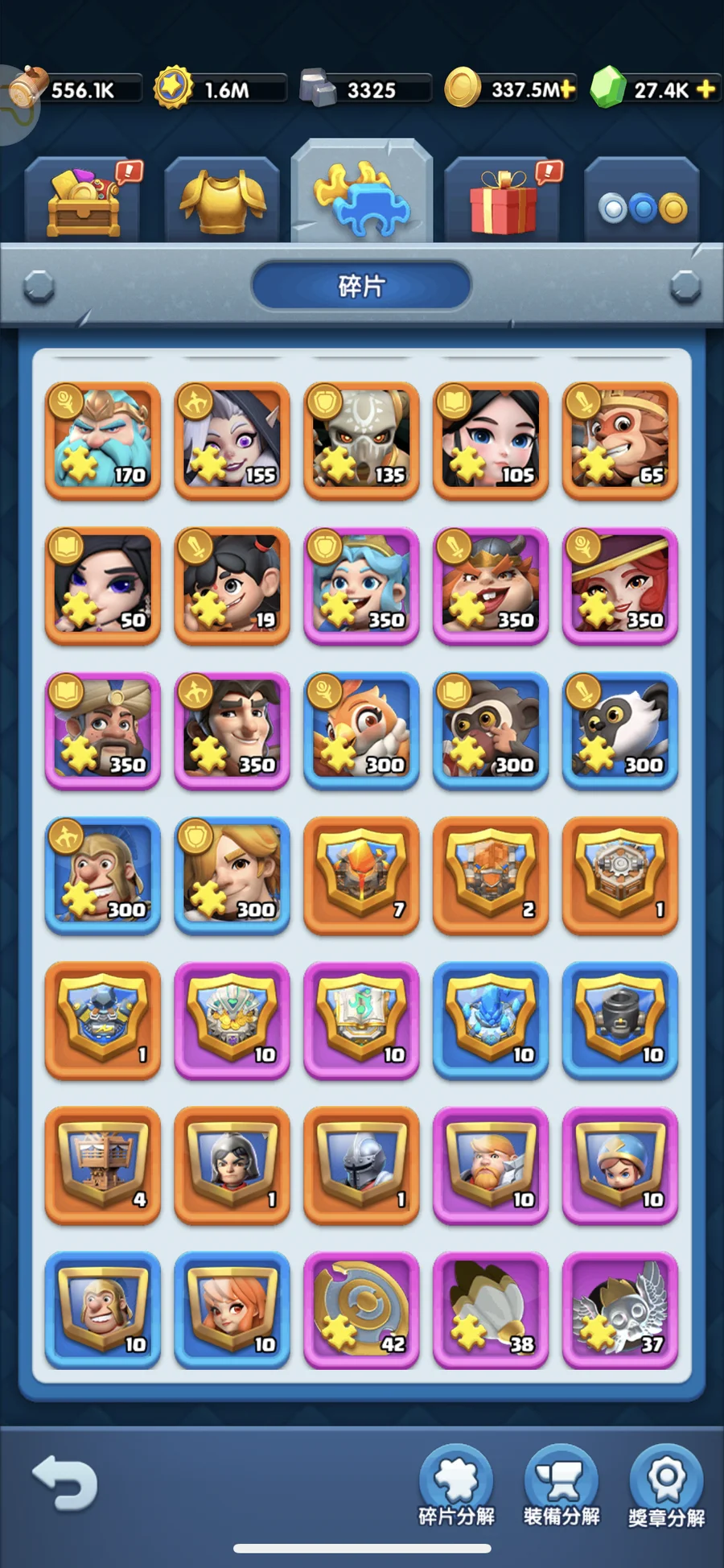Select the circular gear fragment with 42

coord(361,1310)
